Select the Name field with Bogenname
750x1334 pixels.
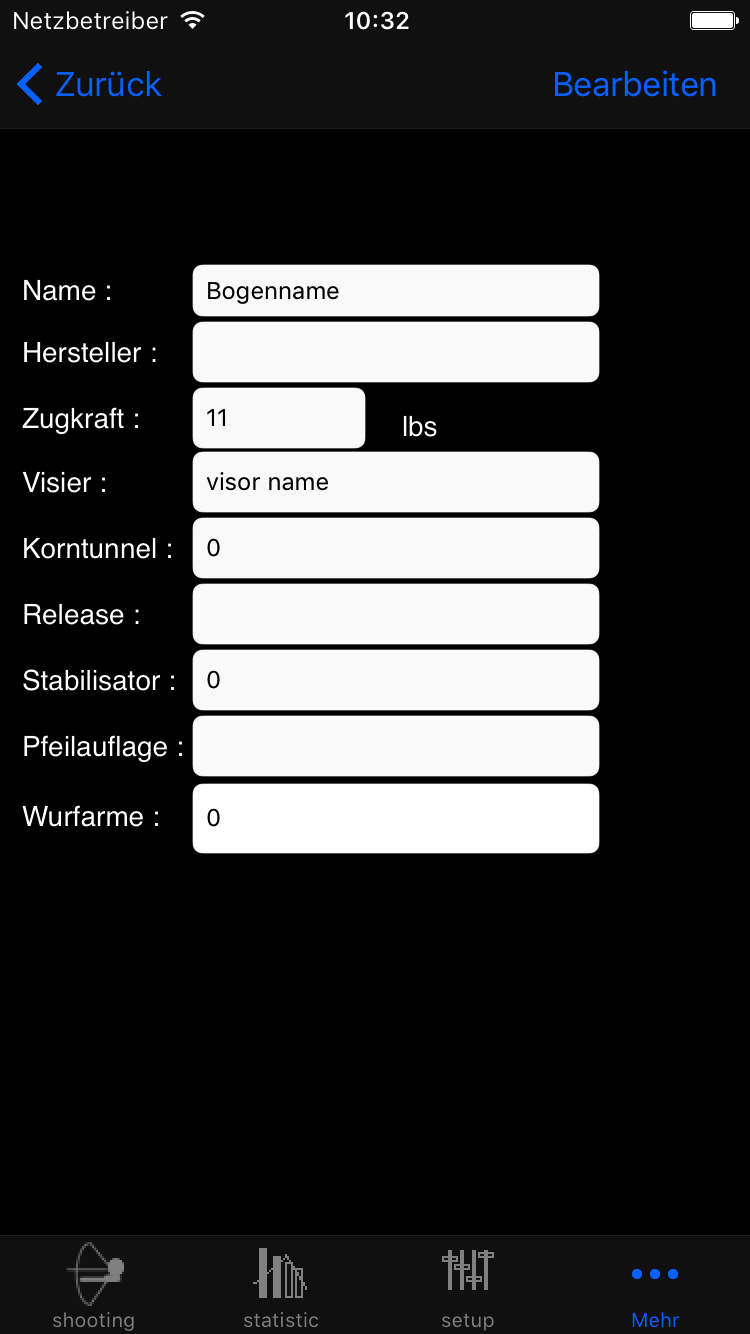point(395,291)
